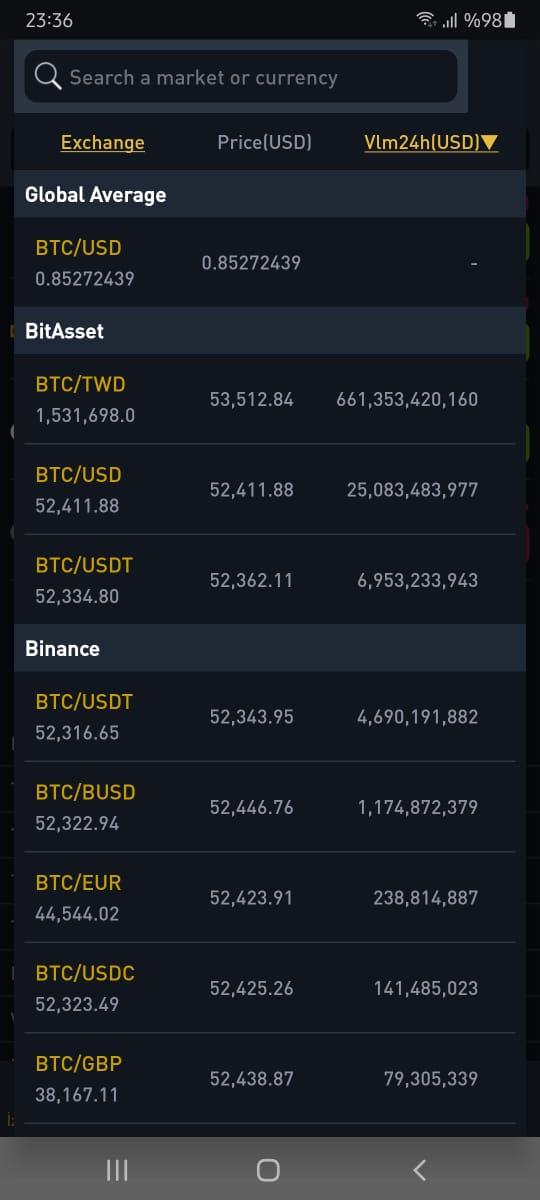
Task: Open Binance BTC/USDT market
Action: coord(270,717)
